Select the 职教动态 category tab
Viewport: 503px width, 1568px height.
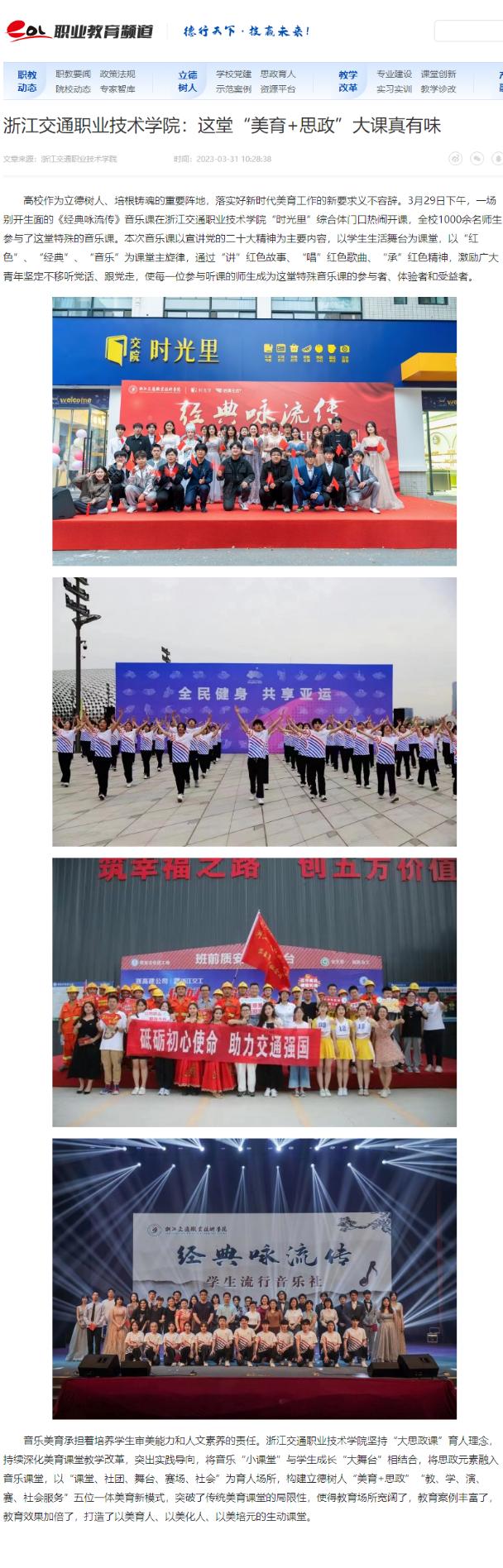tap(27, 81)
